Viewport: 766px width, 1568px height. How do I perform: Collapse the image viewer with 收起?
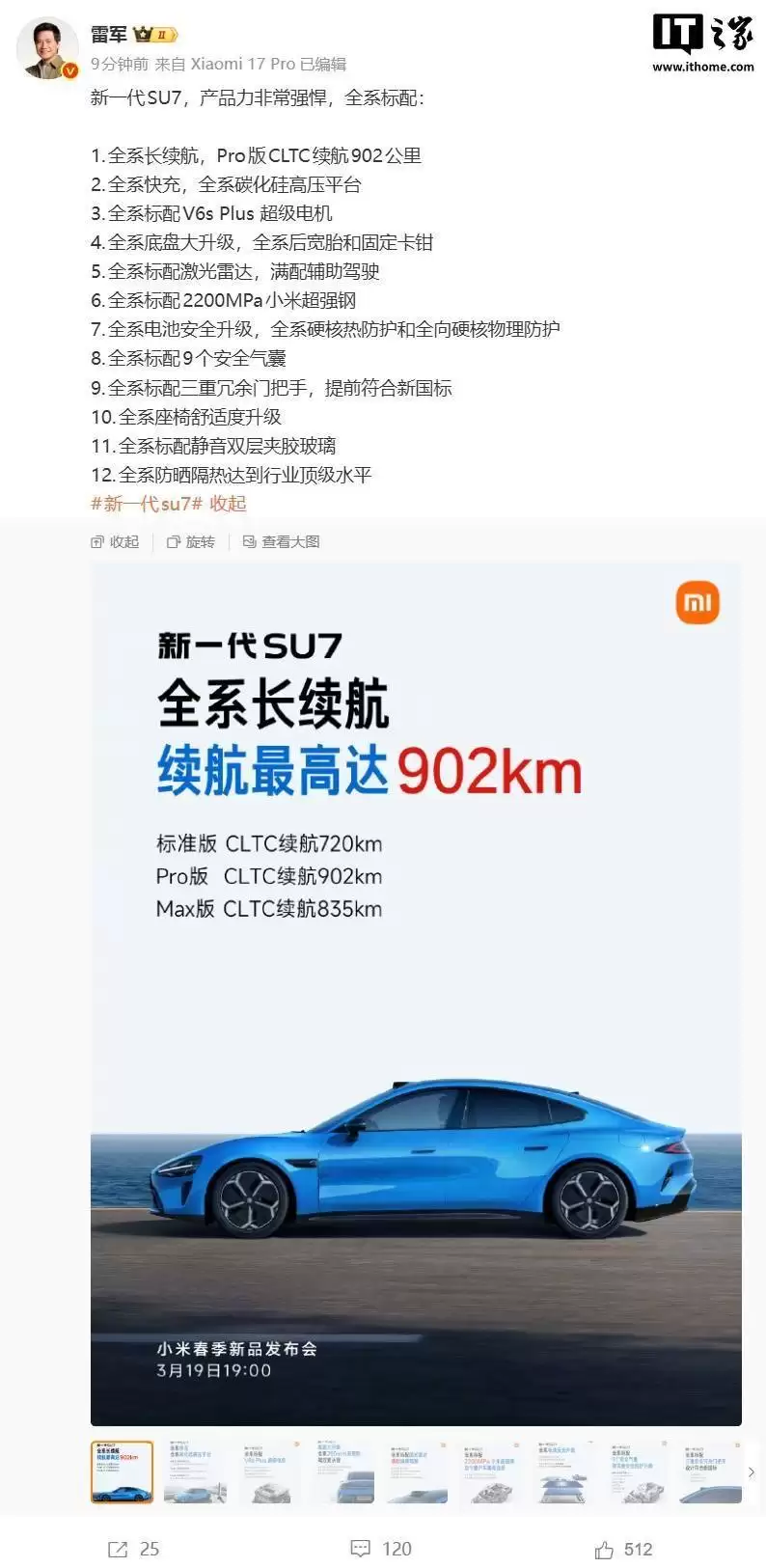coord(115,542)
